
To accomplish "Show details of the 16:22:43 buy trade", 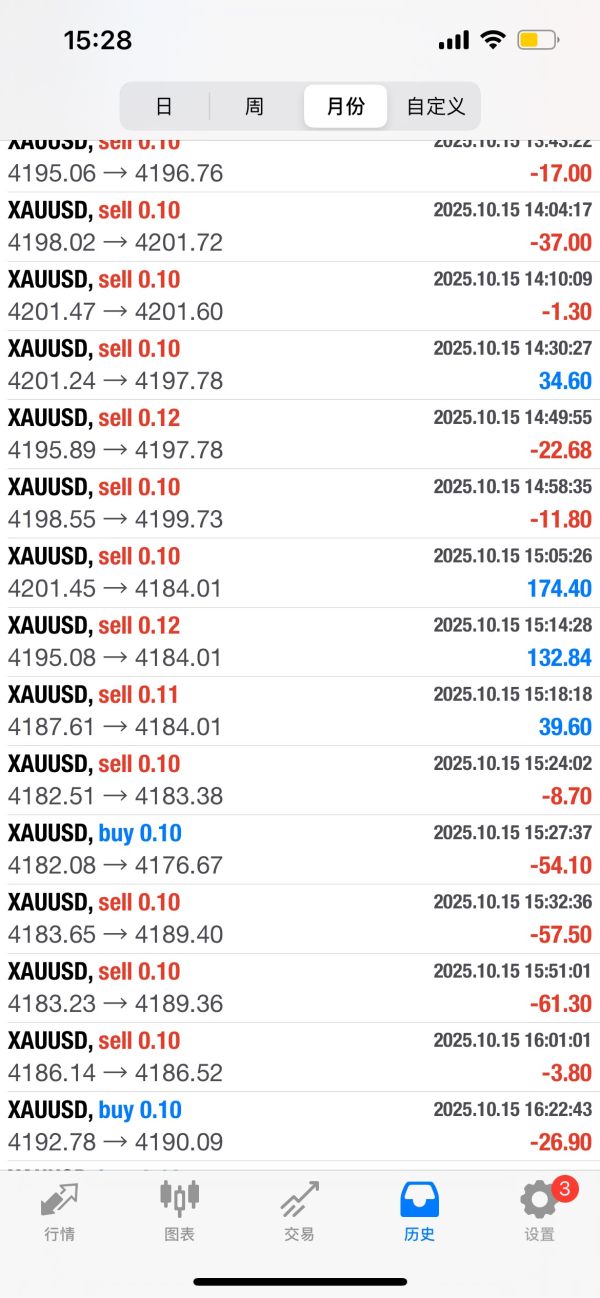I will 300,1126.
